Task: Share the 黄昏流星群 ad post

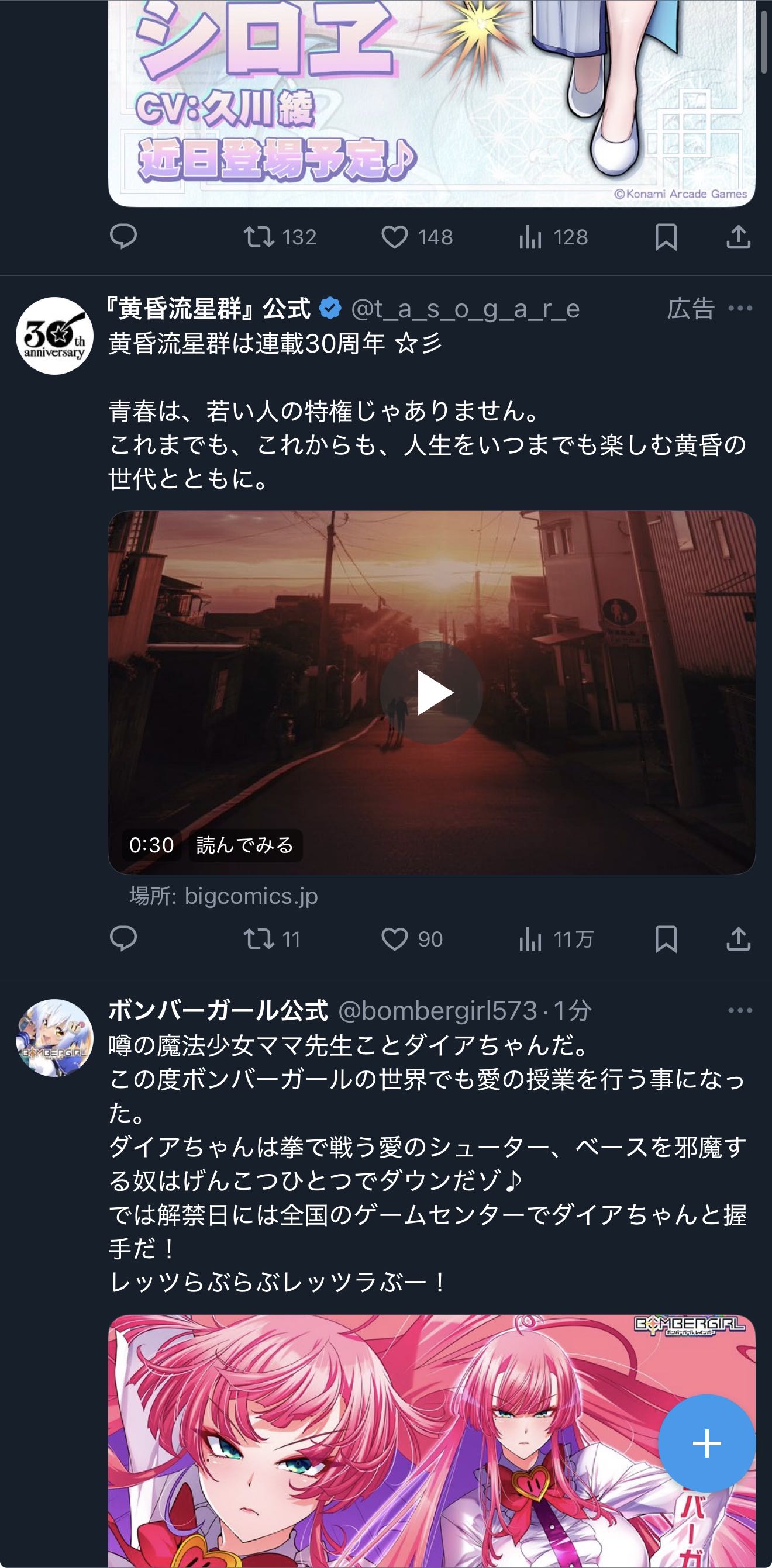Action: (739, 938)
